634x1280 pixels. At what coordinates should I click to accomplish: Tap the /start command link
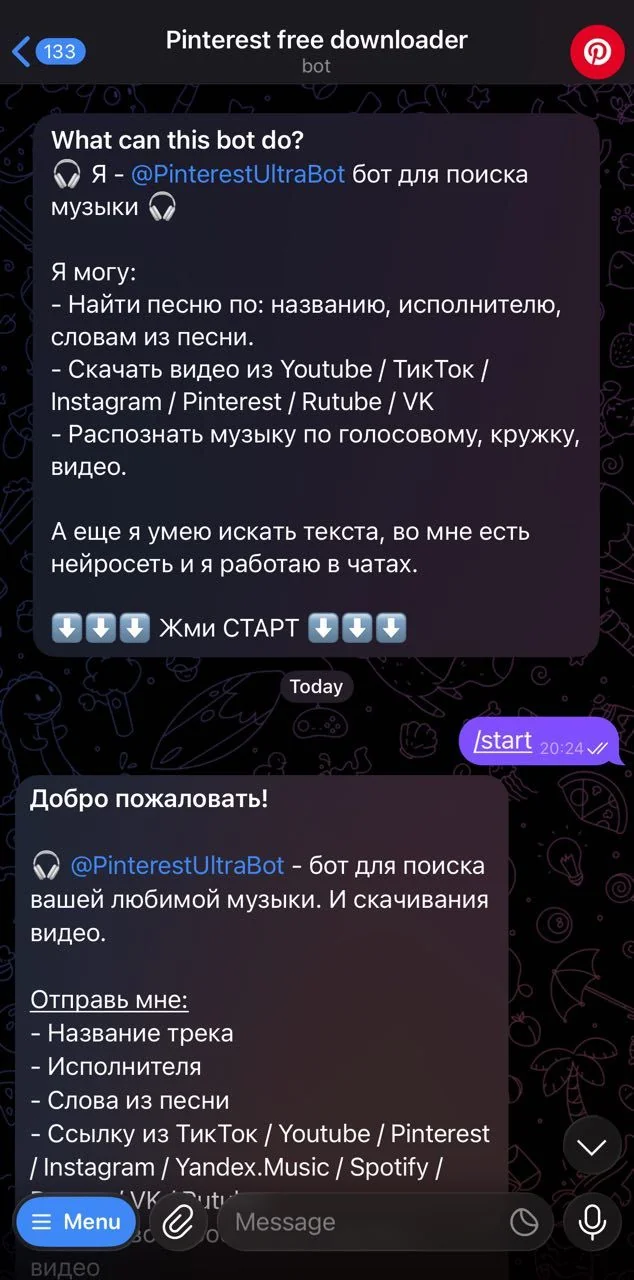503,741
